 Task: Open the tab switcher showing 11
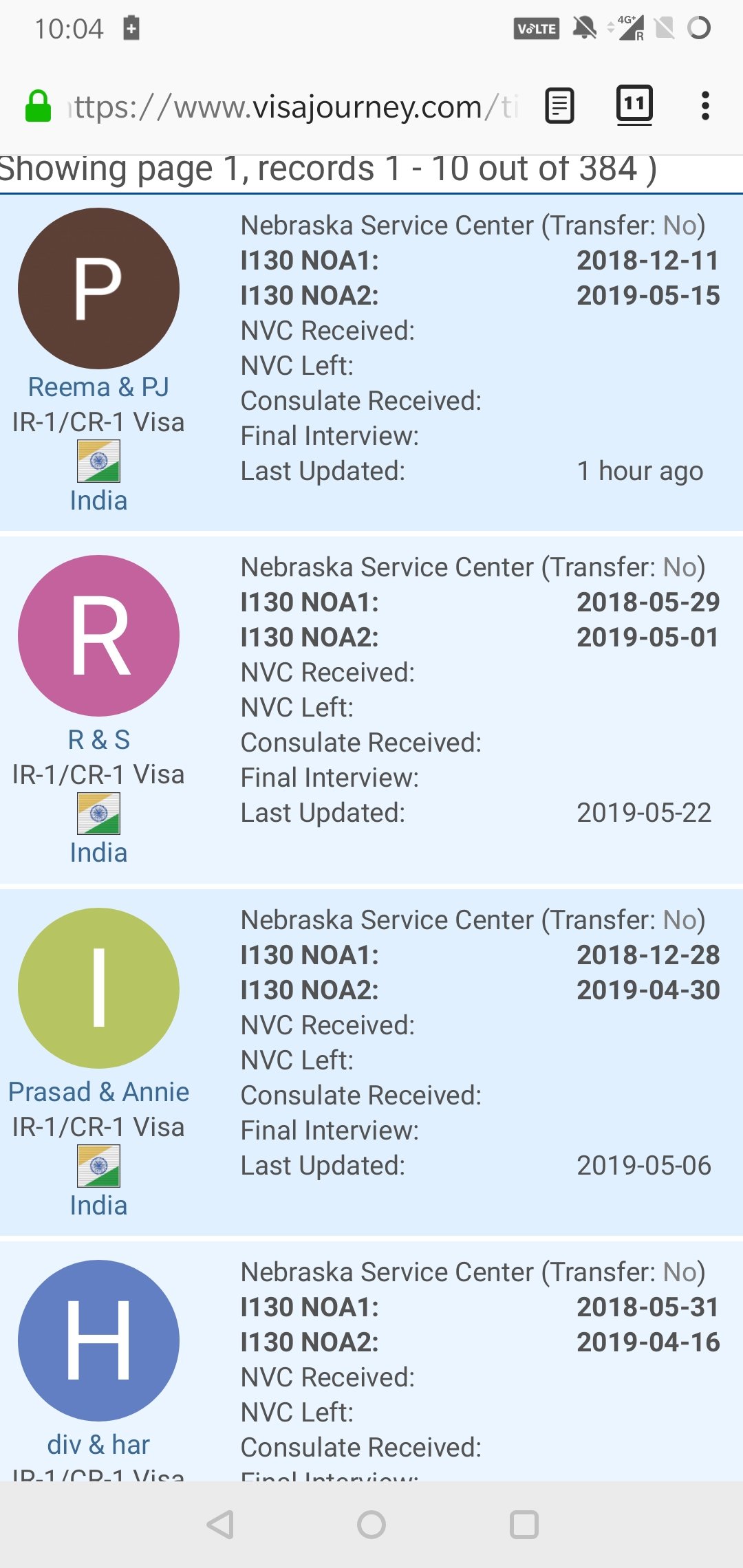pos(634,105)
